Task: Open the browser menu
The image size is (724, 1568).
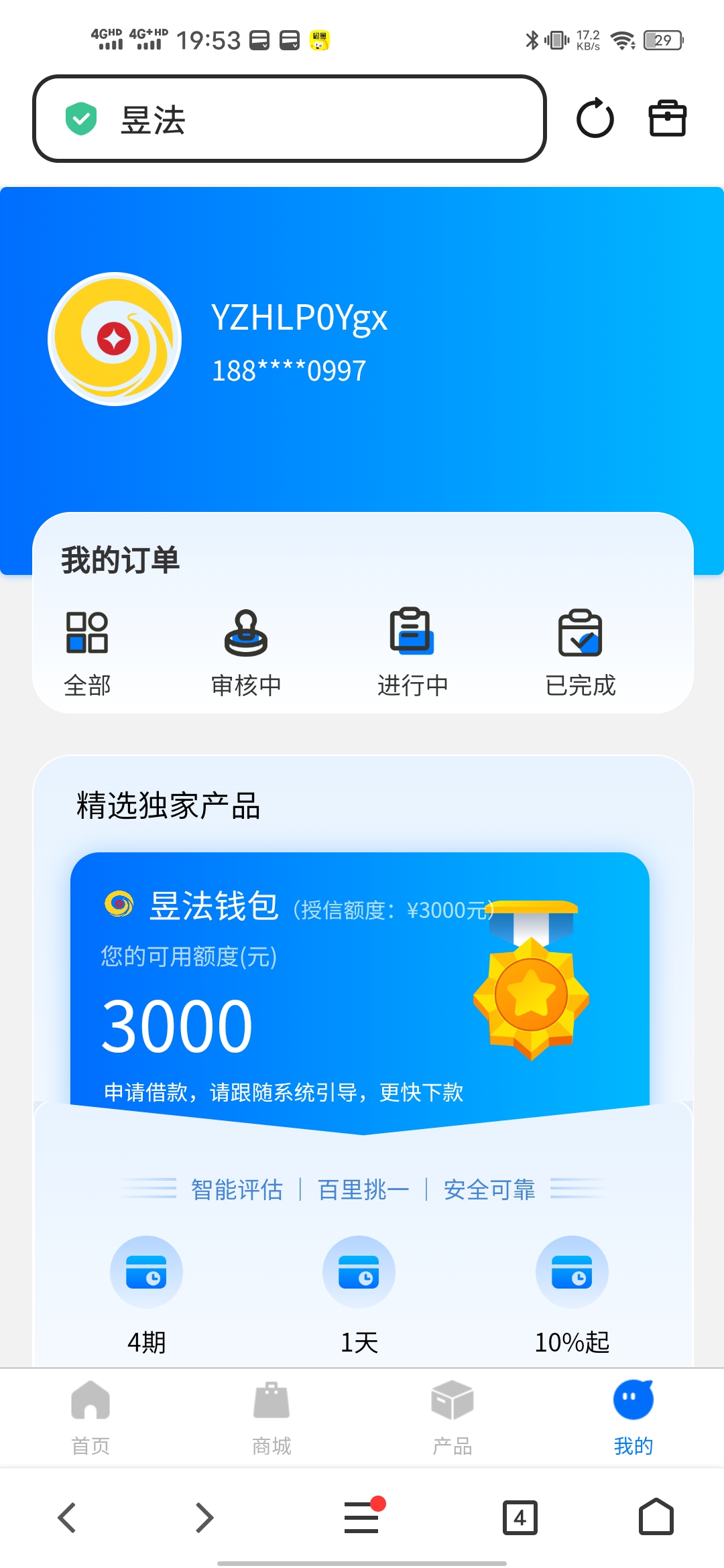Action: (x=362, y=1518)
